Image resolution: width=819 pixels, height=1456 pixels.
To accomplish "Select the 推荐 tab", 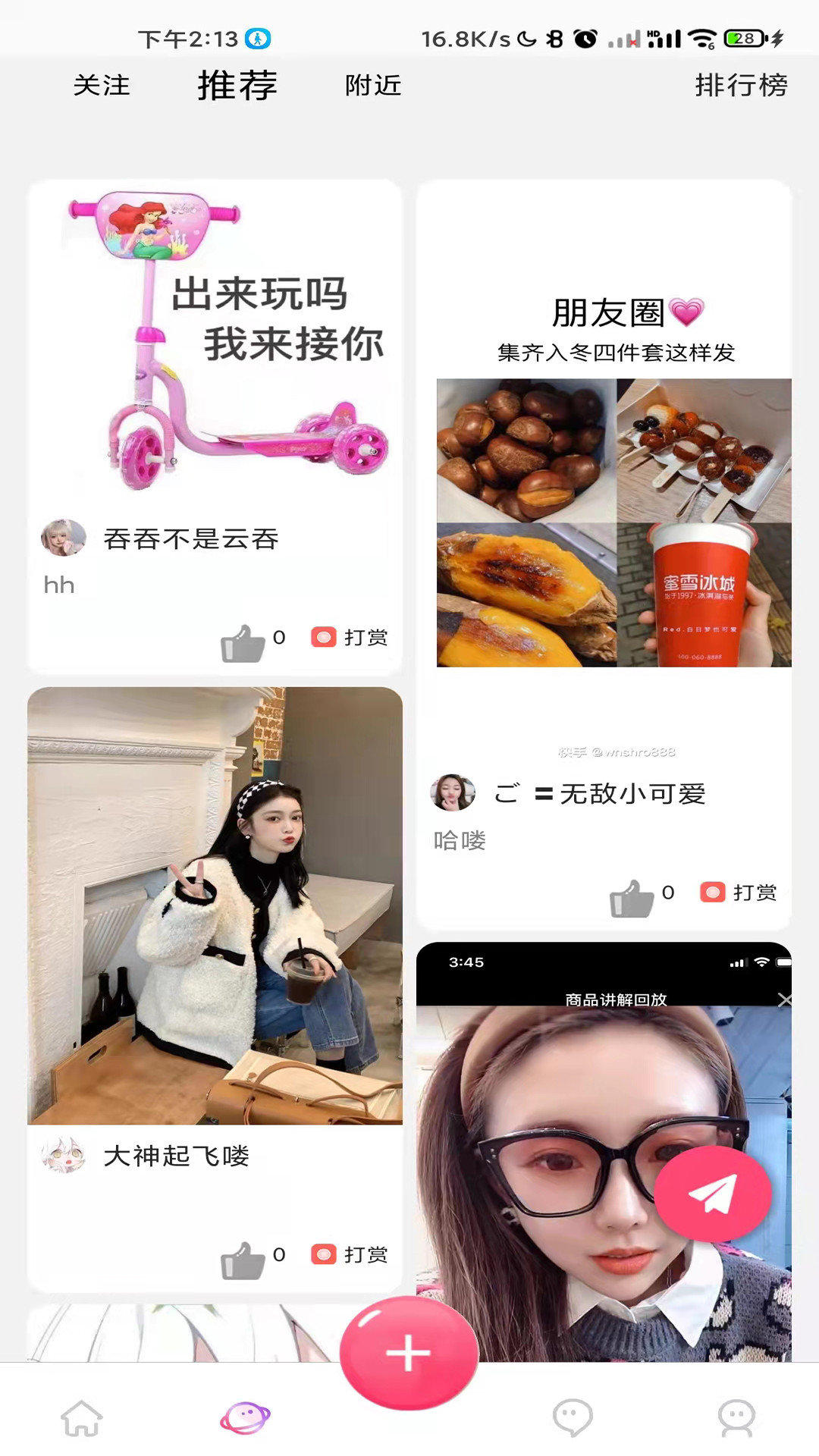I will 237,85.
